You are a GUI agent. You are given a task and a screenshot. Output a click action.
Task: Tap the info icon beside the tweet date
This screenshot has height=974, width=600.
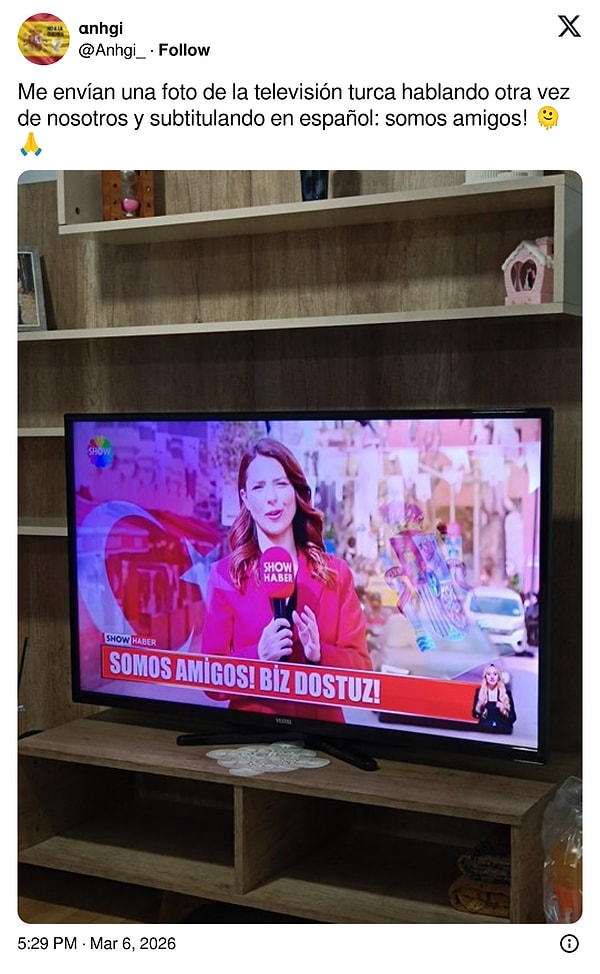tap(569, 943)
